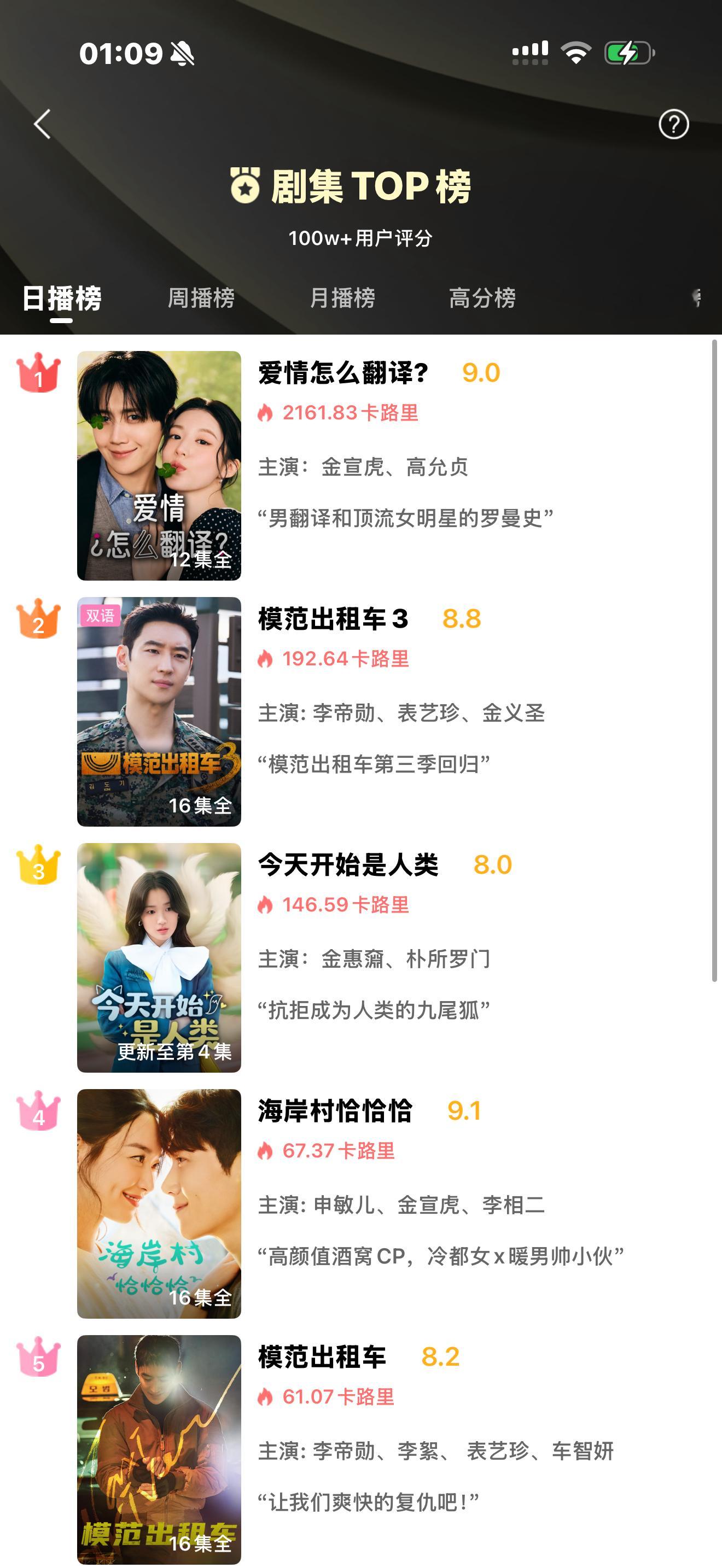Switch to the 周播榜 tab
722x1568 pixels.
coord(201,297)
